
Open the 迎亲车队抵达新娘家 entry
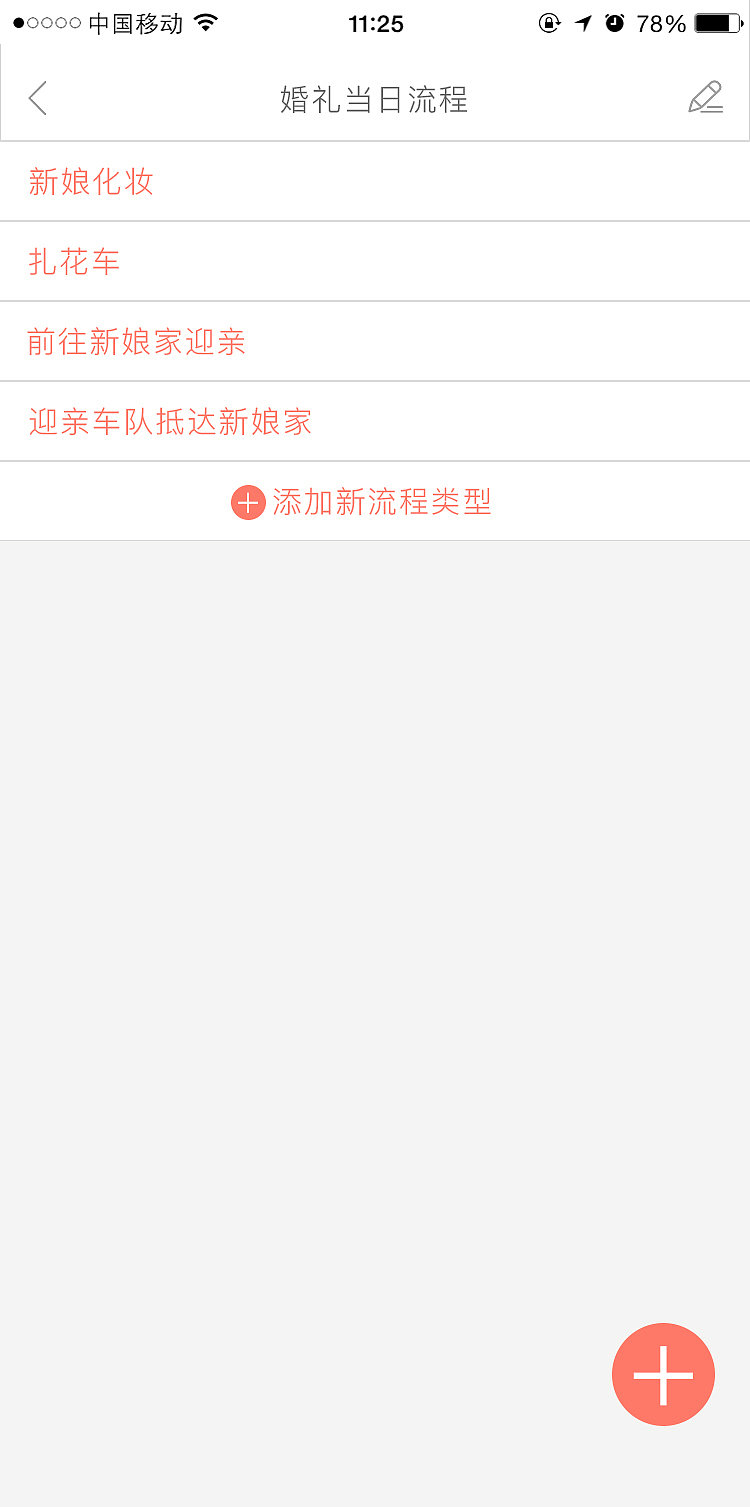(168, 422)
